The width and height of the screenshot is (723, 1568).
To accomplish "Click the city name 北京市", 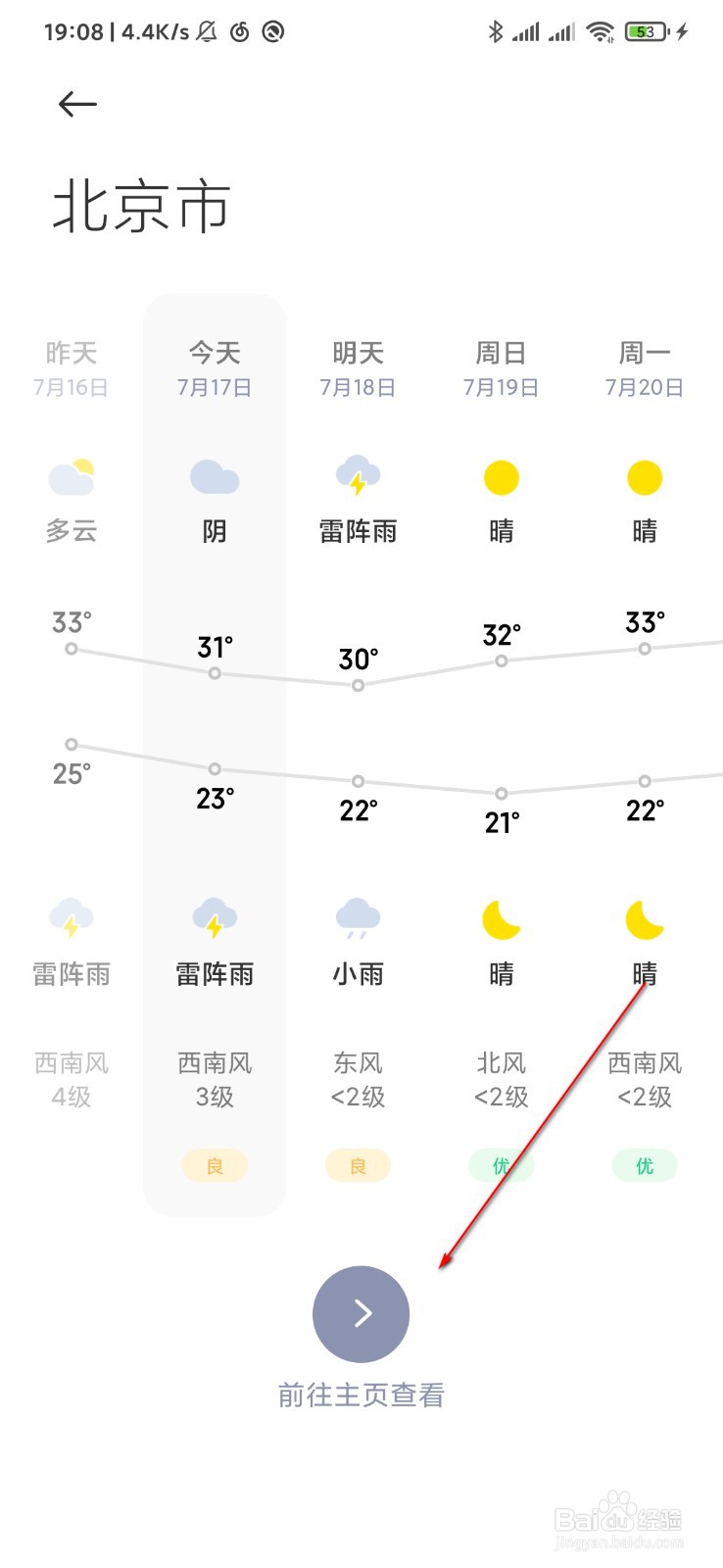I will click(x=143, y=206).
